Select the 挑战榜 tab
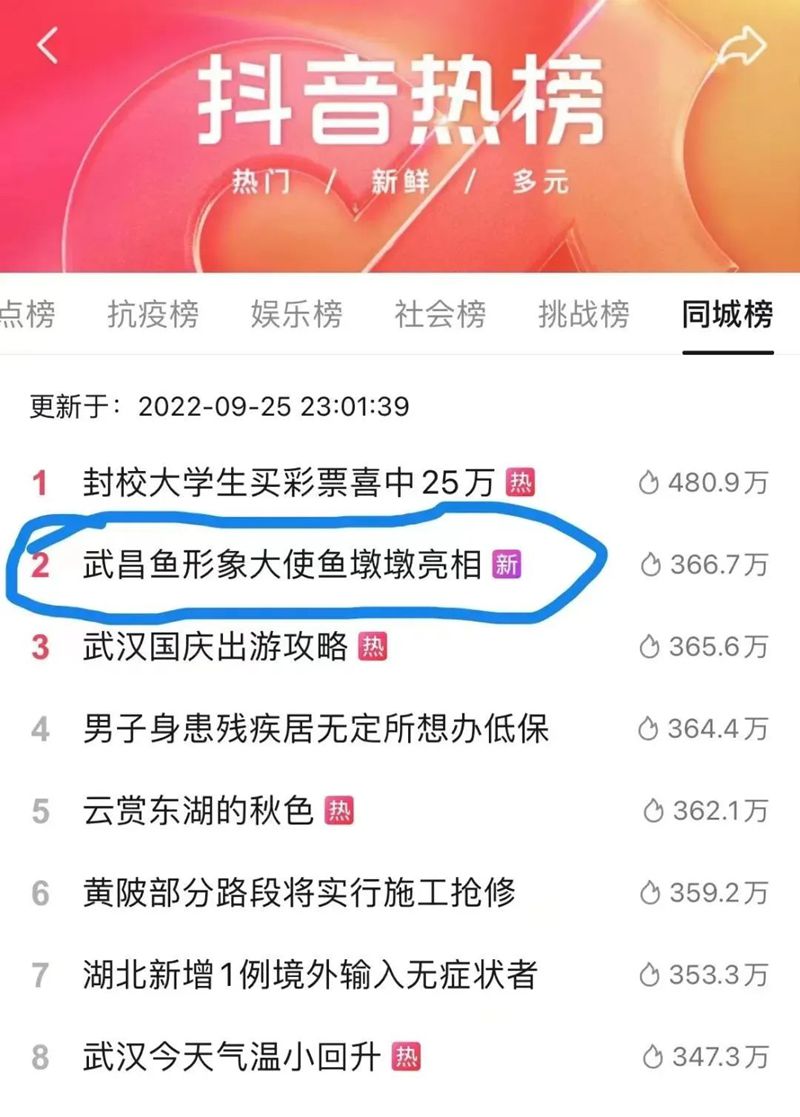Viewport: 800px width, 1117px height. tap(584, 314)
